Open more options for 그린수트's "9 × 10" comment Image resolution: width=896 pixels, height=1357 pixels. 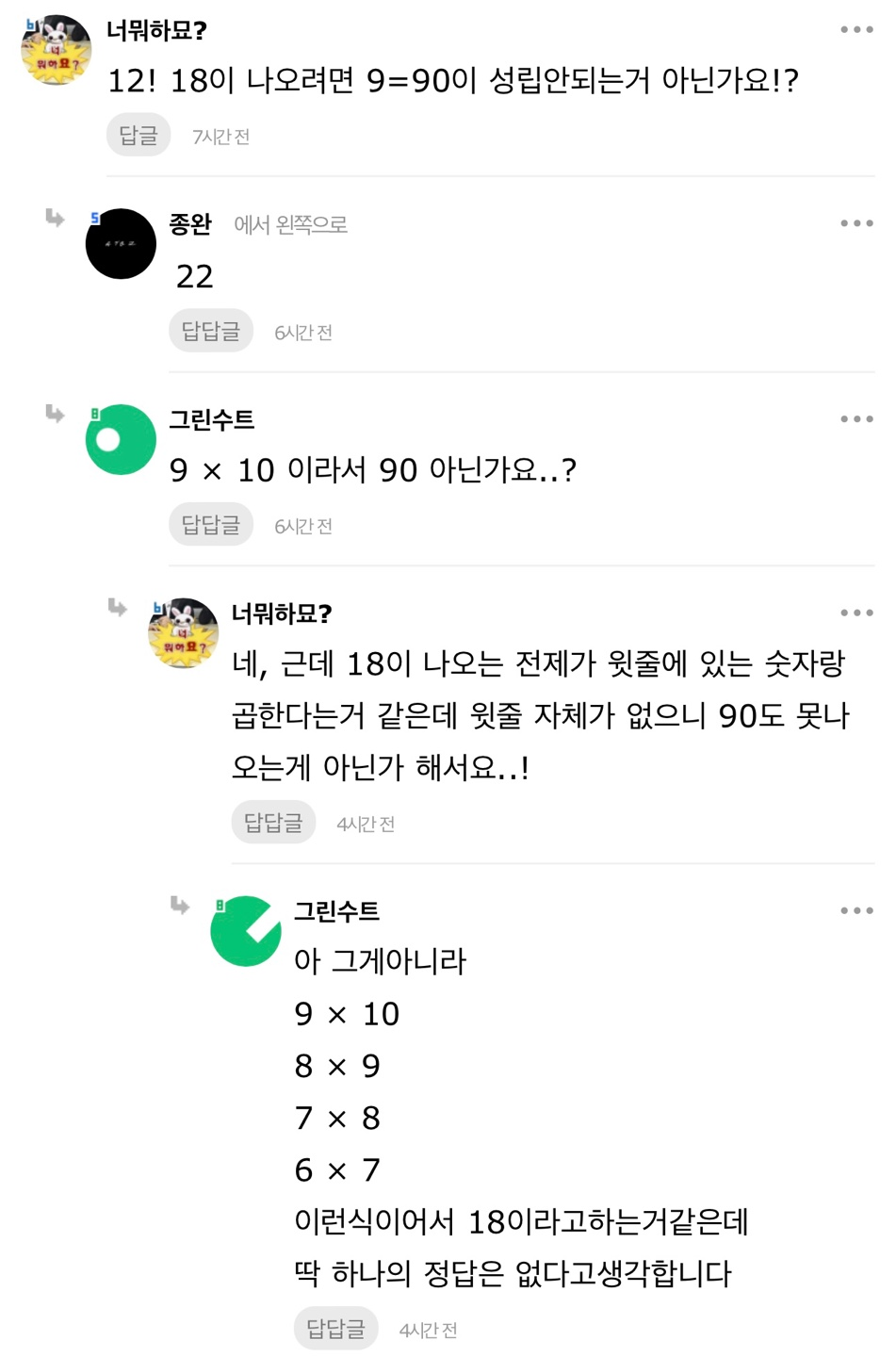point(856,418)
